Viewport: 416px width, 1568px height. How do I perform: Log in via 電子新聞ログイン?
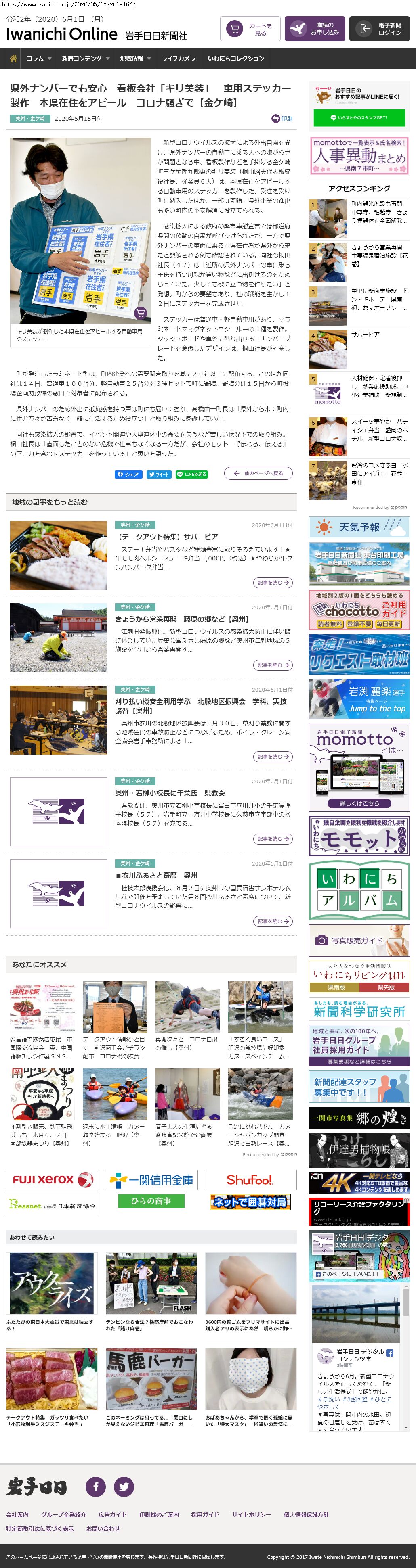[380, 29]
